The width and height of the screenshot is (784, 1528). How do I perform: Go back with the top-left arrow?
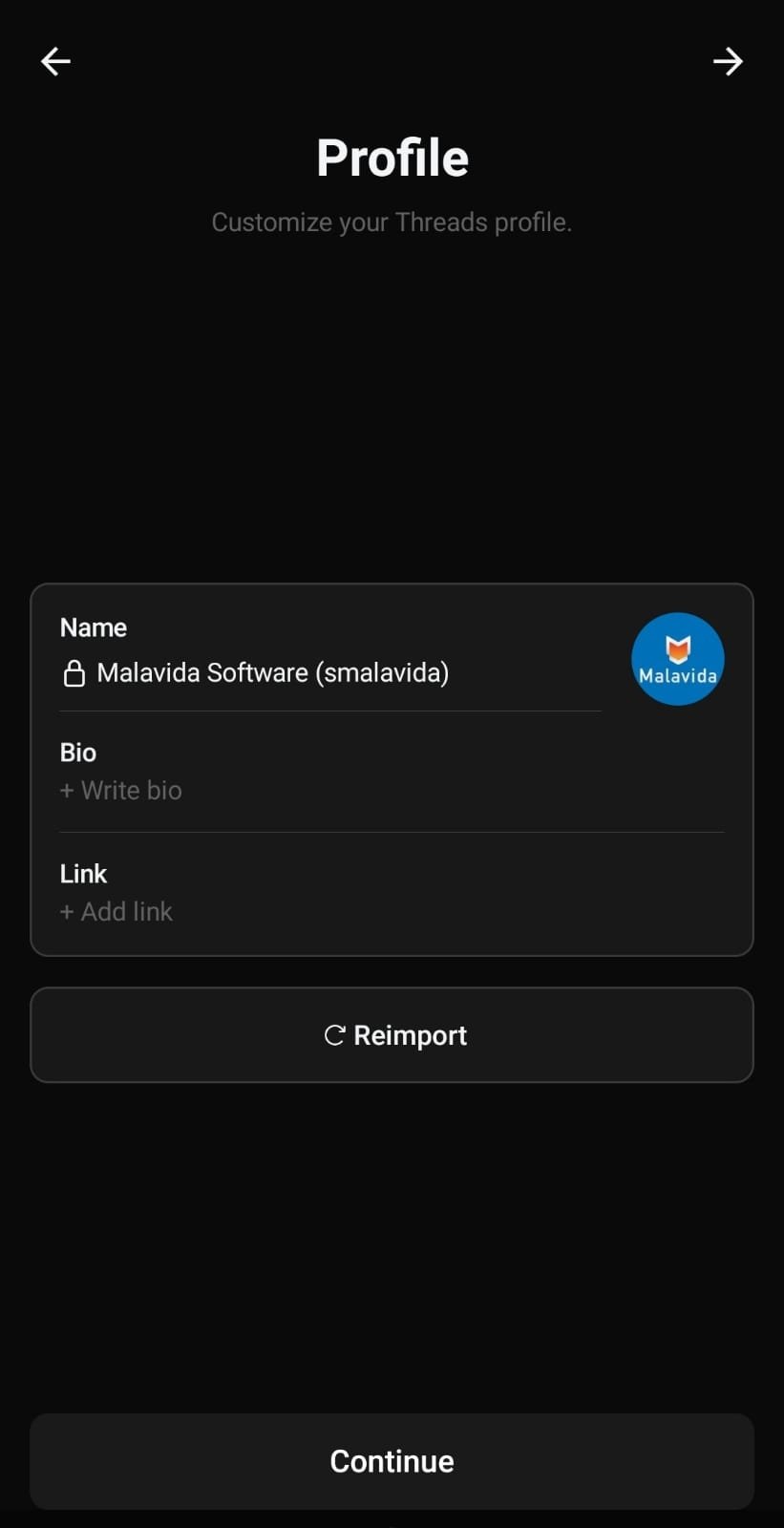(55, 61)
